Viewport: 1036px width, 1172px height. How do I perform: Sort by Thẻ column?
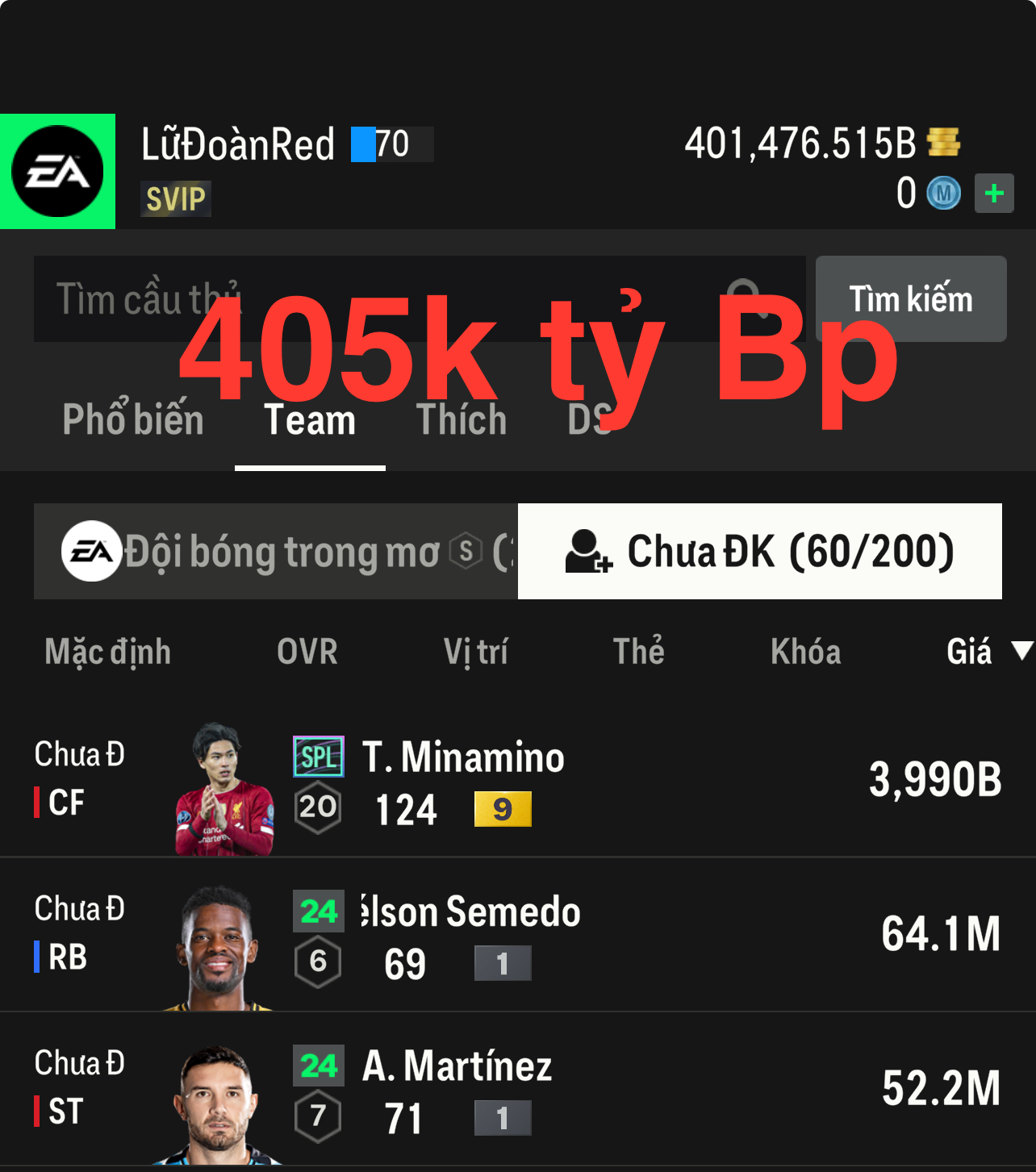point(638,652)
